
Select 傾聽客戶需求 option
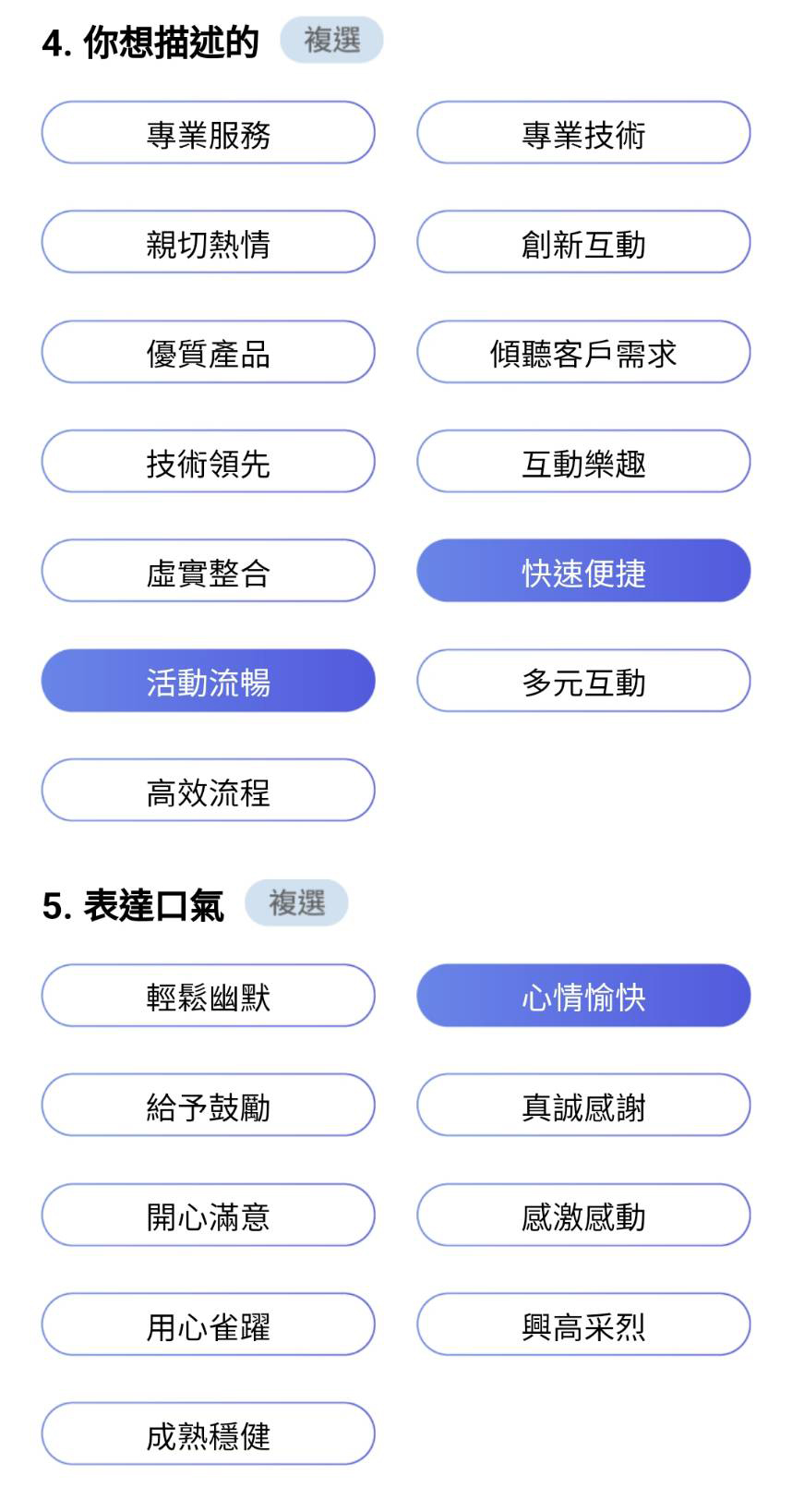(583, 352)
